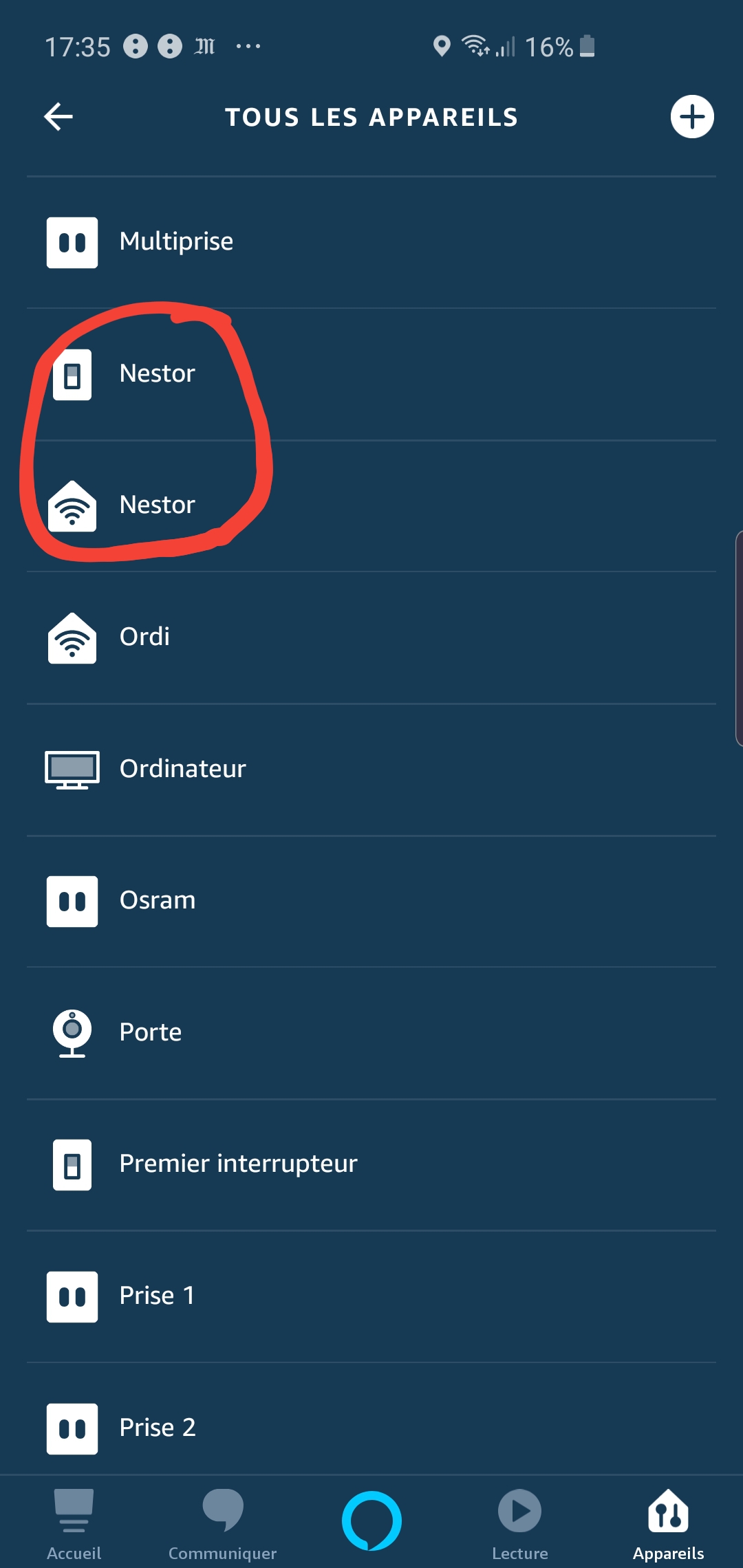
Task: Open the Ordi device
Action: 371,638
